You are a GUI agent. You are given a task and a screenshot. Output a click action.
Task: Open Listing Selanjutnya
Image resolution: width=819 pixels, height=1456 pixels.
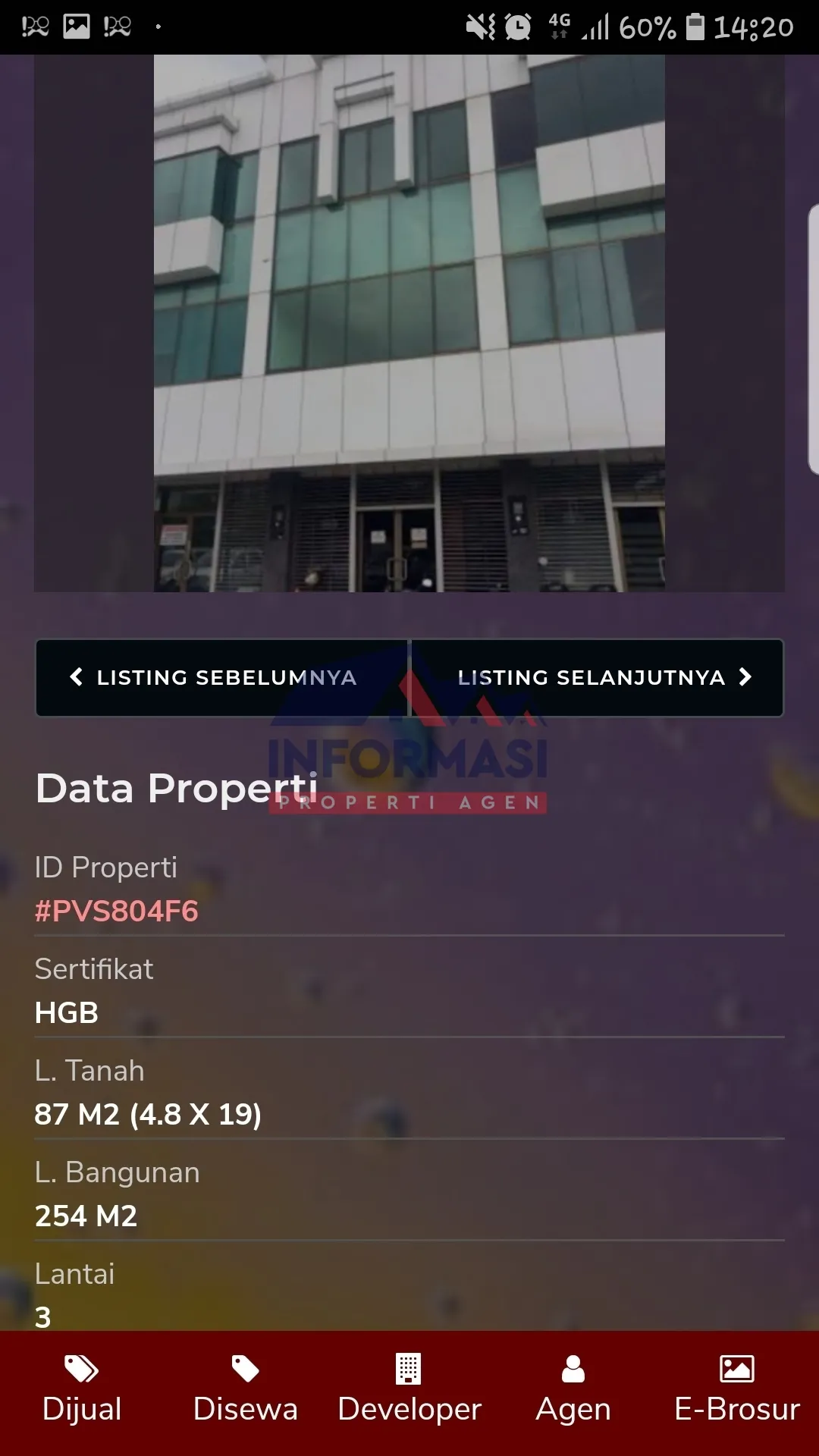[x=597, y=678]
